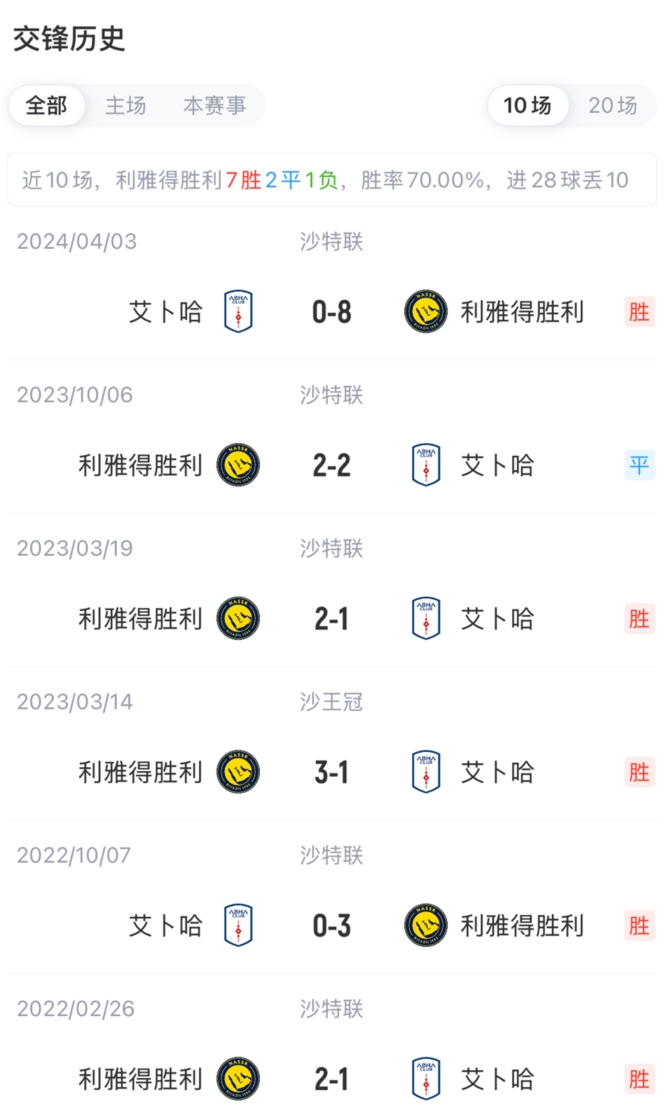
Task: Show the last 10场 matches
Action: point(527,106)
